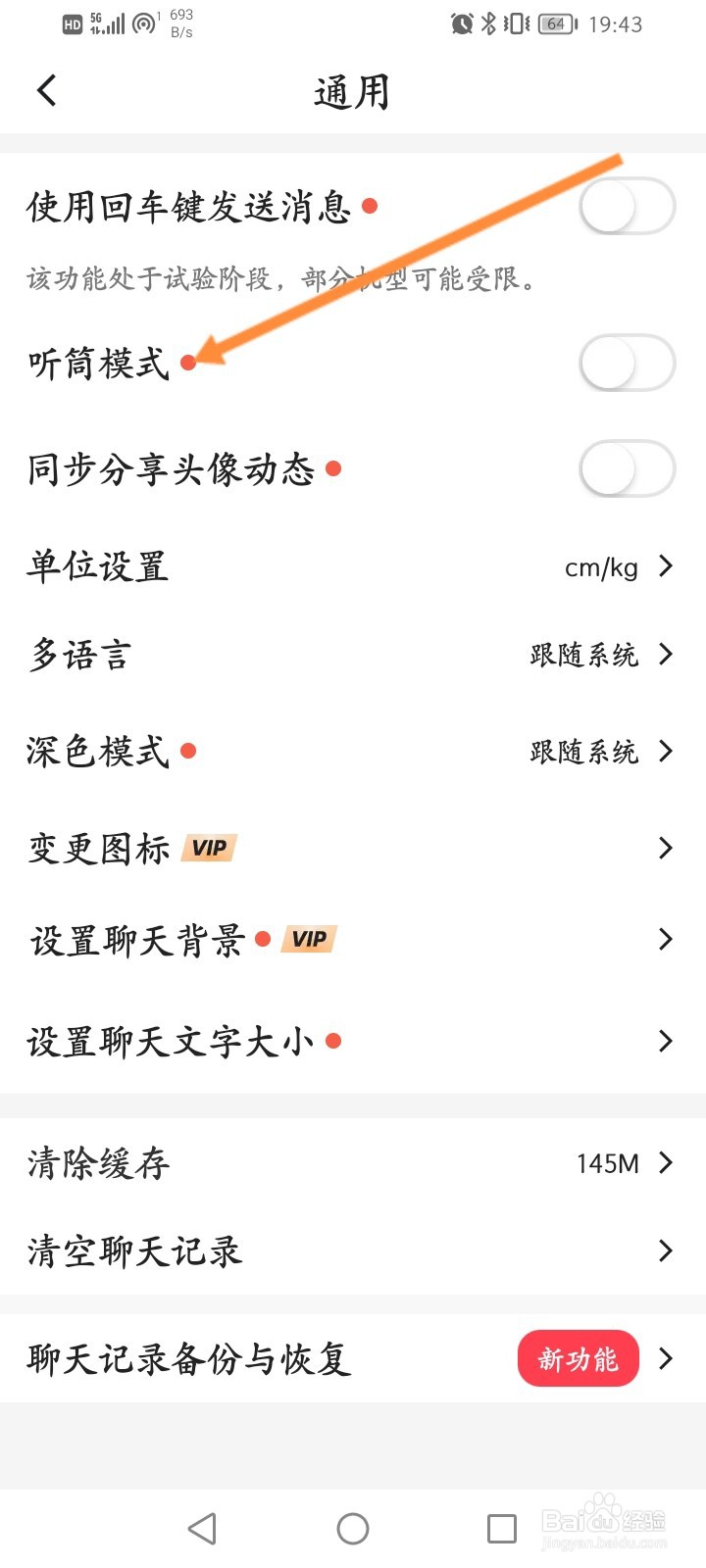
Task: Tap the system home button
Action: pyautogui.click(x=353, y=1529)
